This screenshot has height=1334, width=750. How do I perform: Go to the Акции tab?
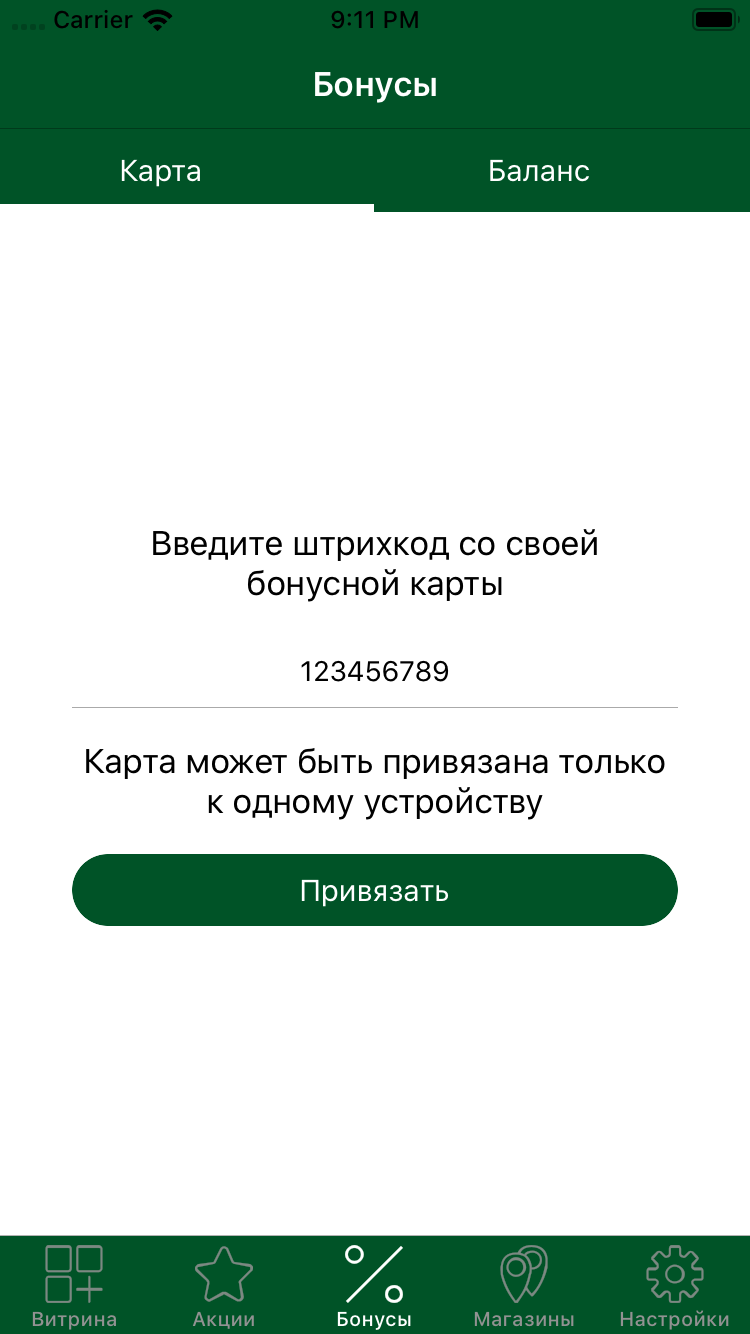(224, 1286)
